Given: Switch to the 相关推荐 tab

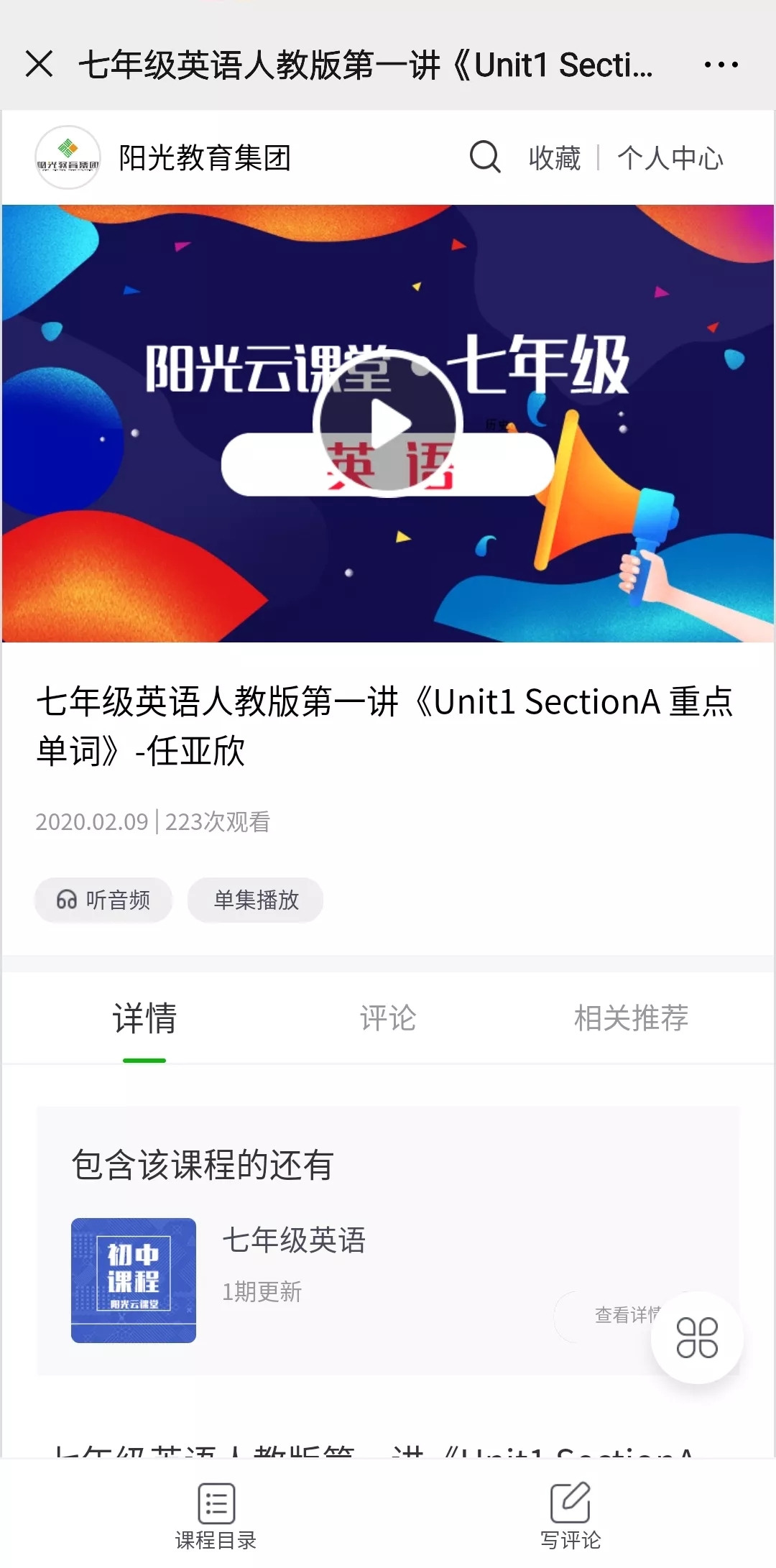Looking at the screenshot, I should click(x=631, y=1018).
